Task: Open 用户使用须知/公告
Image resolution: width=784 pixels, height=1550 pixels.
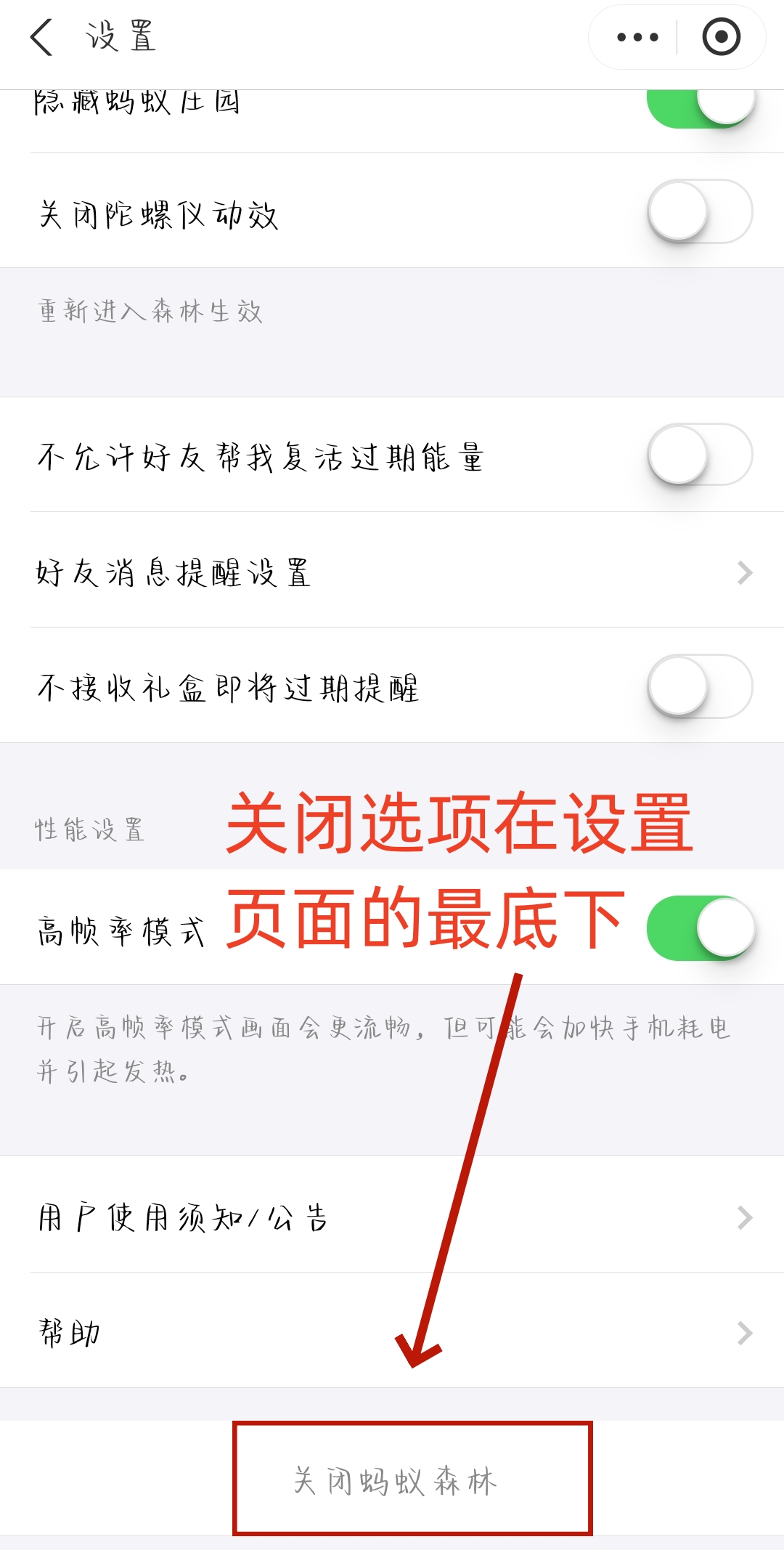Action: tap(392, 1217)
